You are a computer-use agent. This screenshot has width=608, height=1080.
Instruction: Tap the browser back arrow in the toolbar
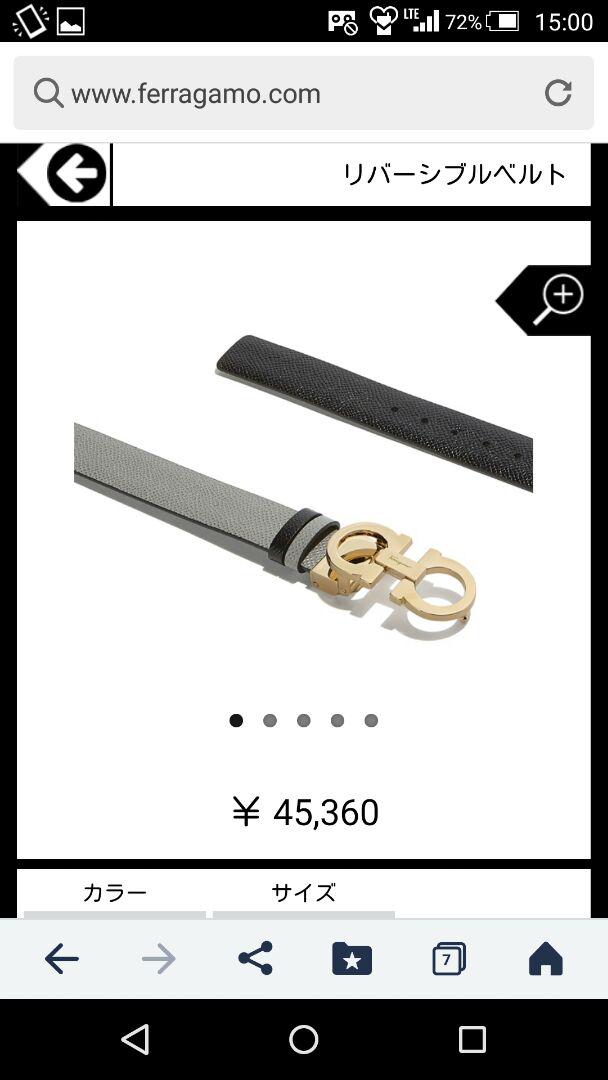[62, 959]
